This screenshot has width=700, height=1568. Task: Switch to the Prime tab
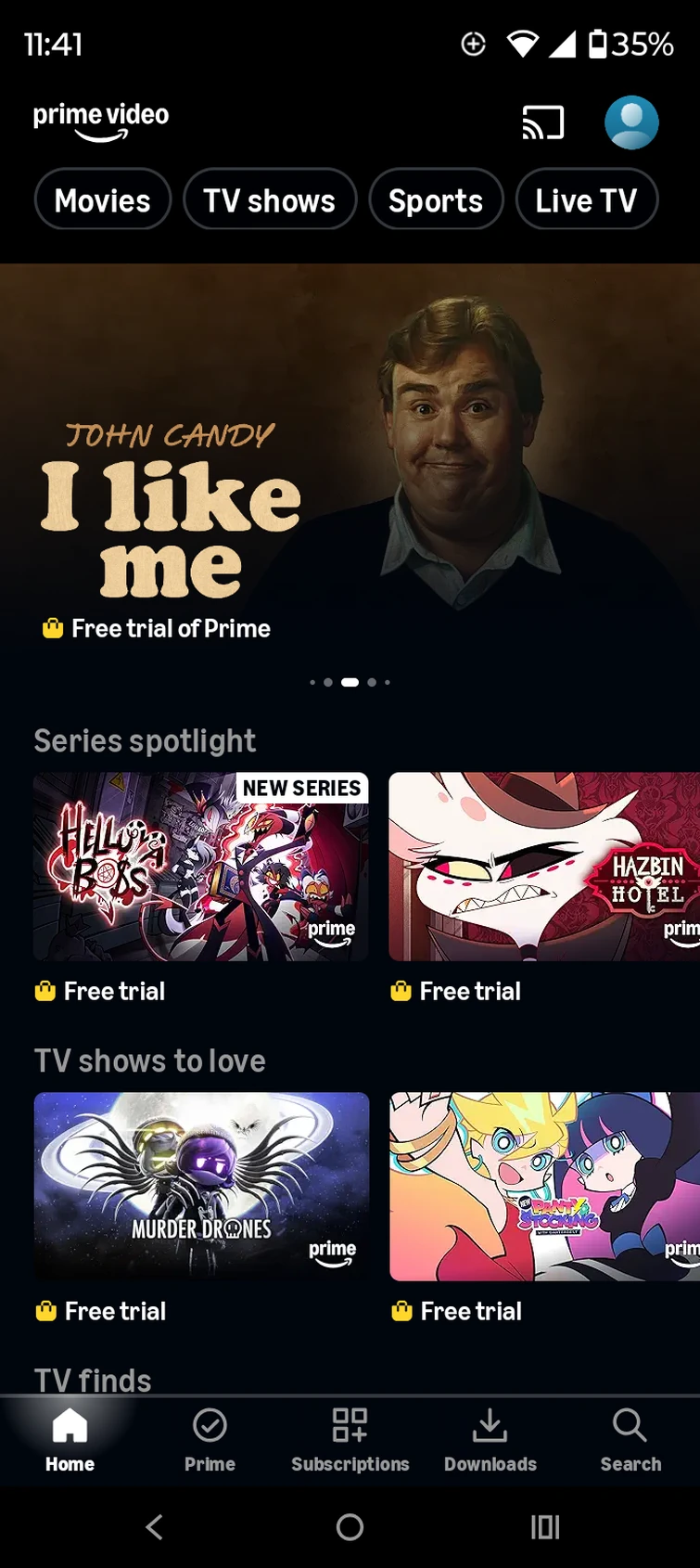coord(210,1439)
